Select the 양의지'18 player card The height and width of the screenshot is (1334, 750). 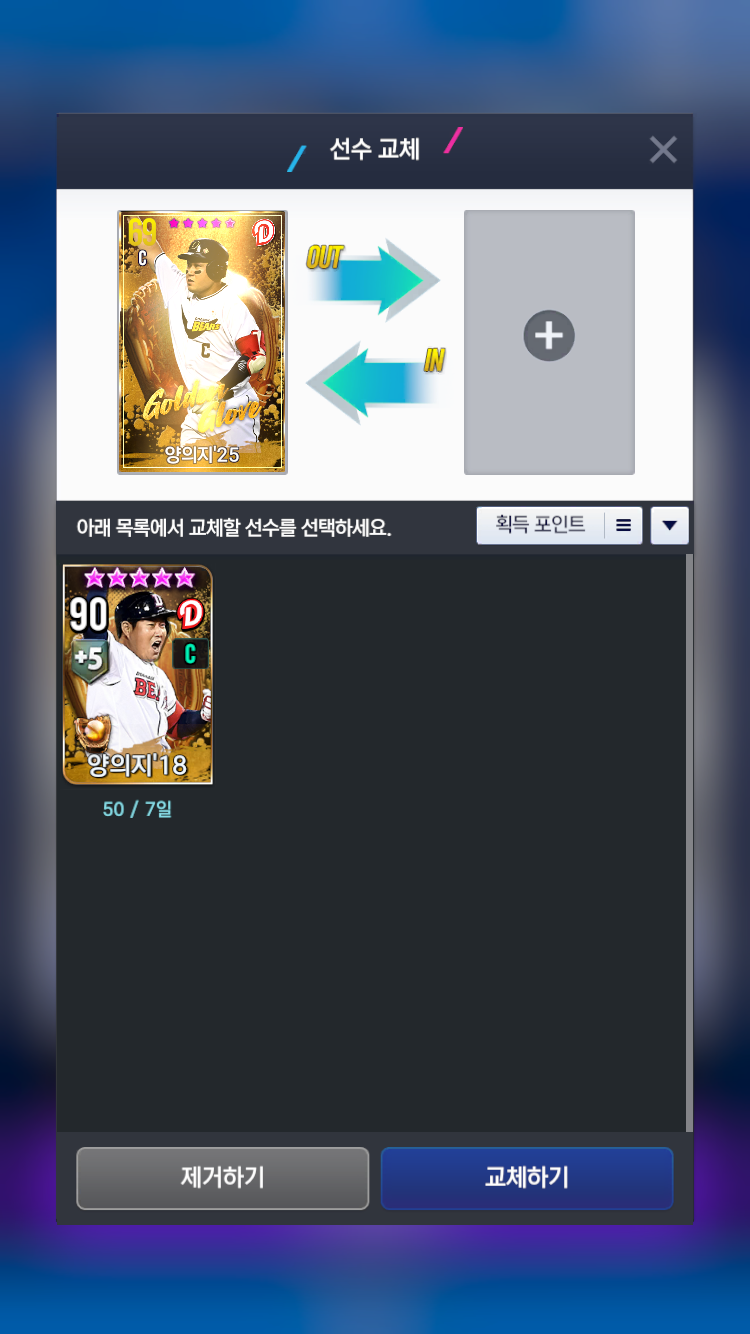(x=138, y=675)
